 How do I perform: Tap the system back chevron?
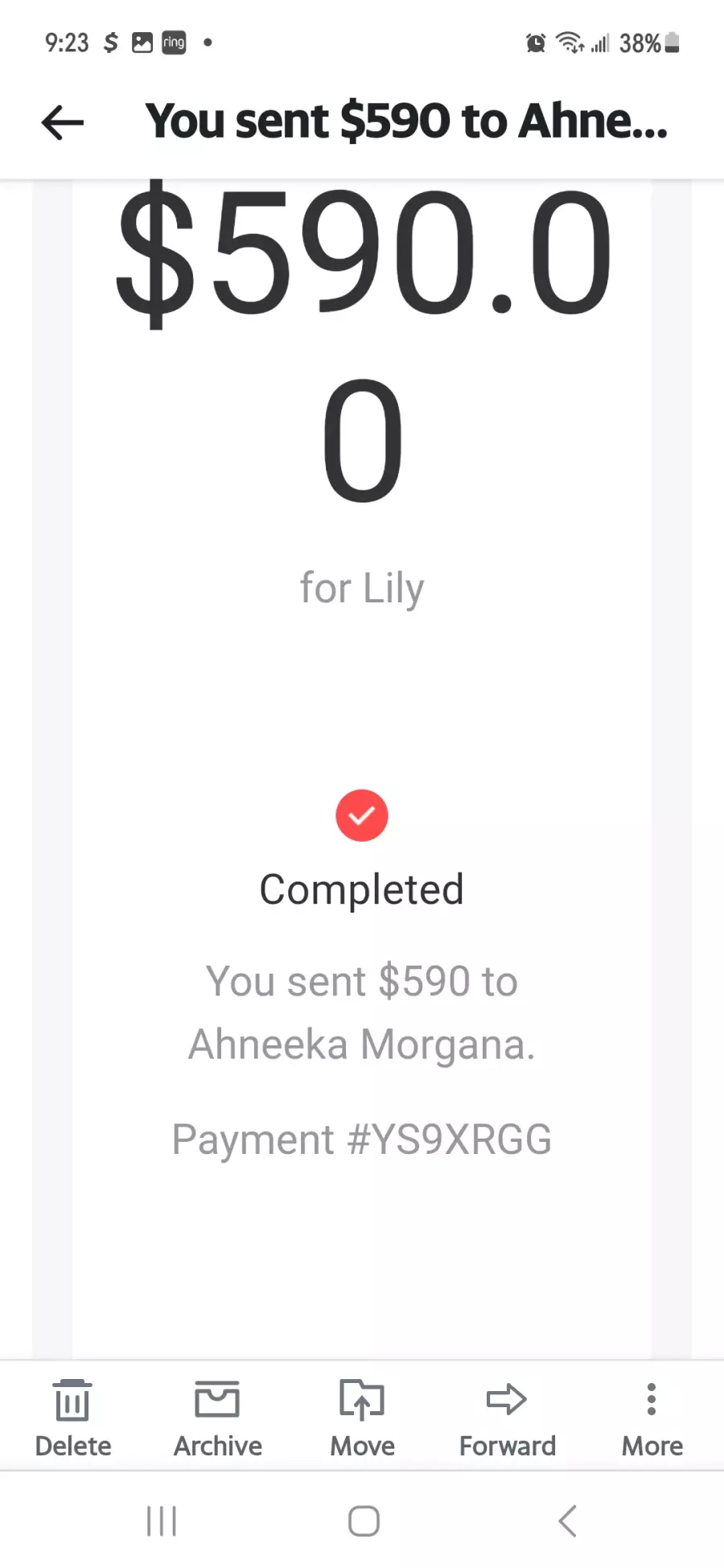pyautogui.click(x=567, y=1521)
